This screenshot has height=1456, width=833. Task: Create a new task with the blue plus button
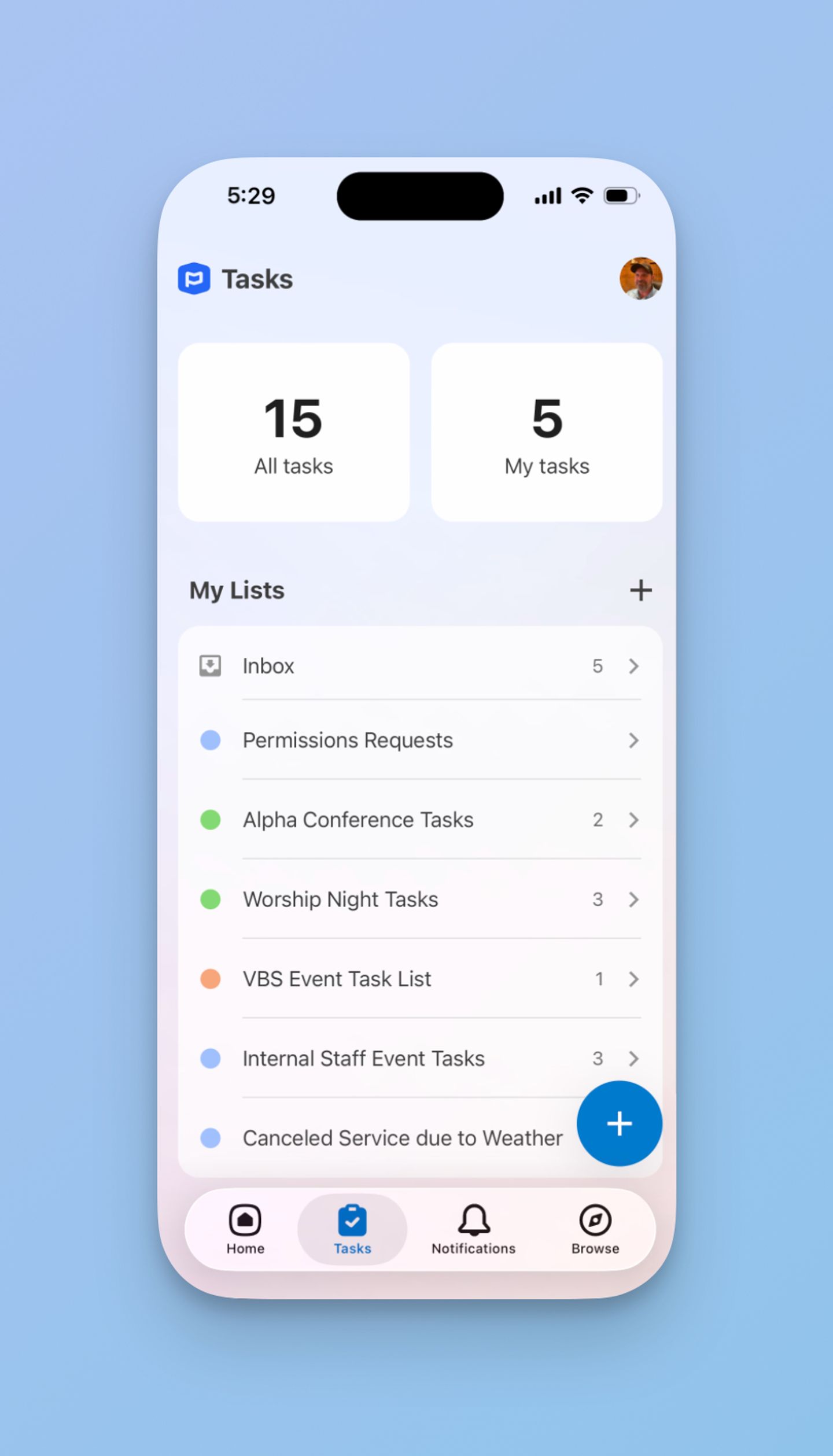(619, 1123)
